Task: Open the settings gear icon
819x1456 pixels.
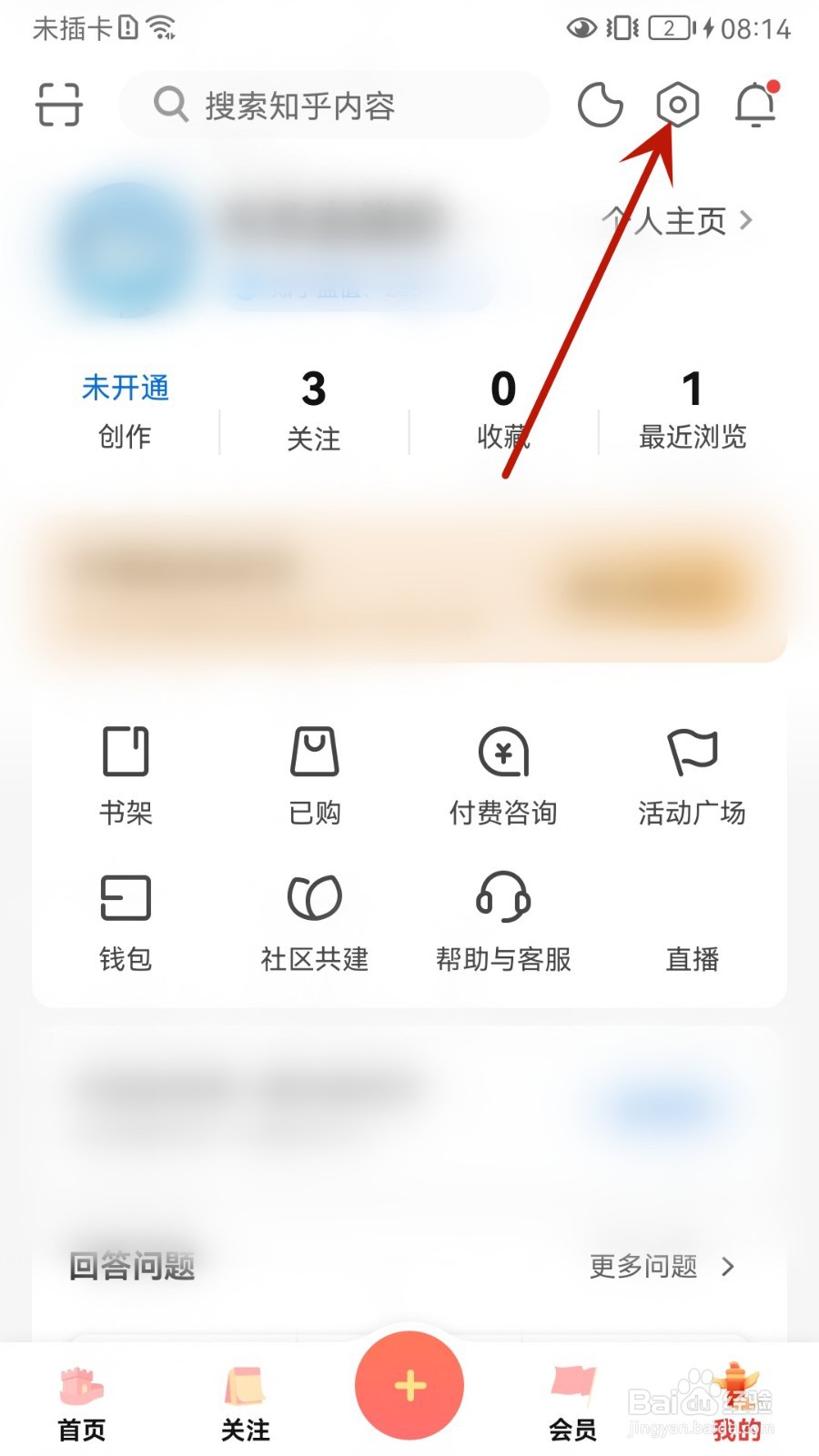Action: pyautogui.click(x=677, y=105)
